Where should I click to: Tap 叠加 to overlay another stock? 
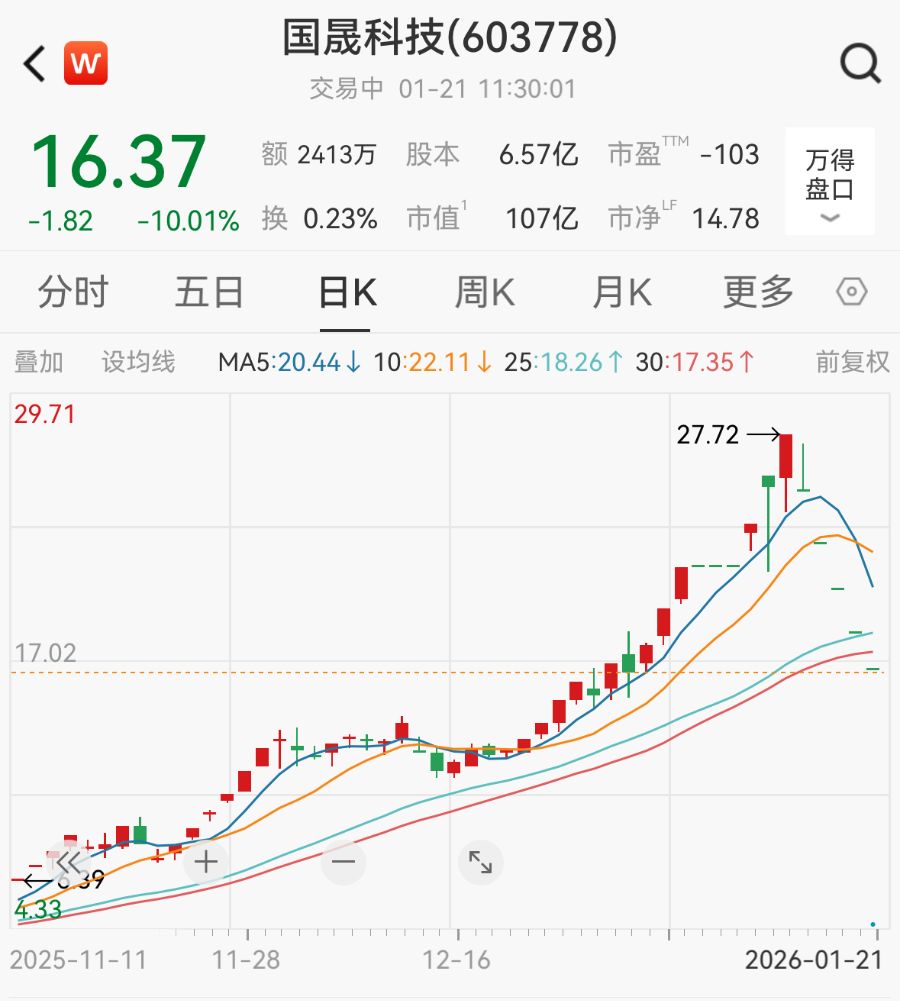pyautogui.click(x=39, y=362)
